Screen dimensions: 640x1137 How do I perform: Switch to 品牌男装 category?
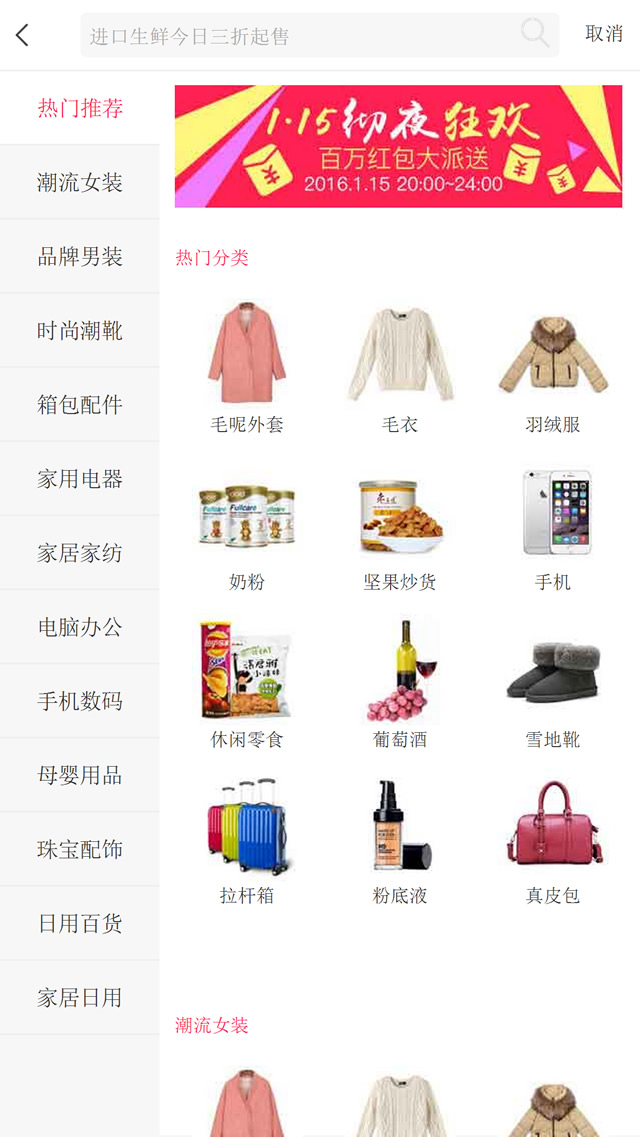[80, 256]
